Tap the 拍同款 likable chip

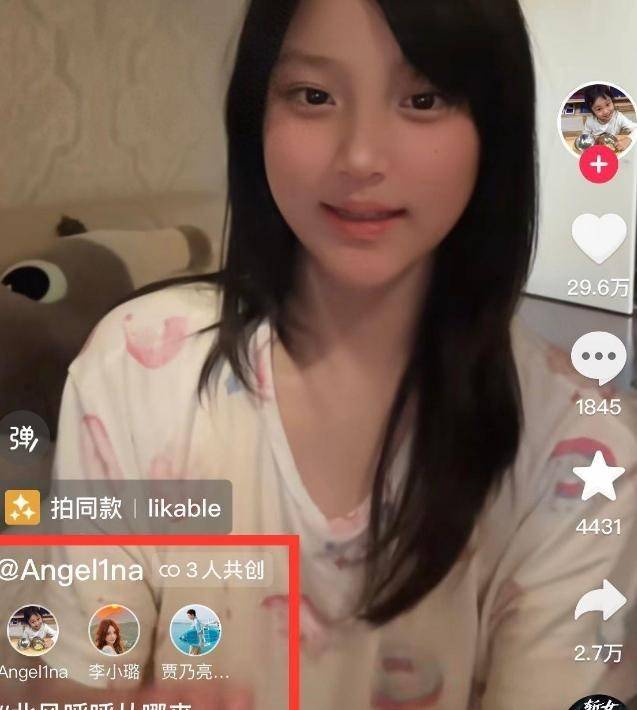click(115, 507)
